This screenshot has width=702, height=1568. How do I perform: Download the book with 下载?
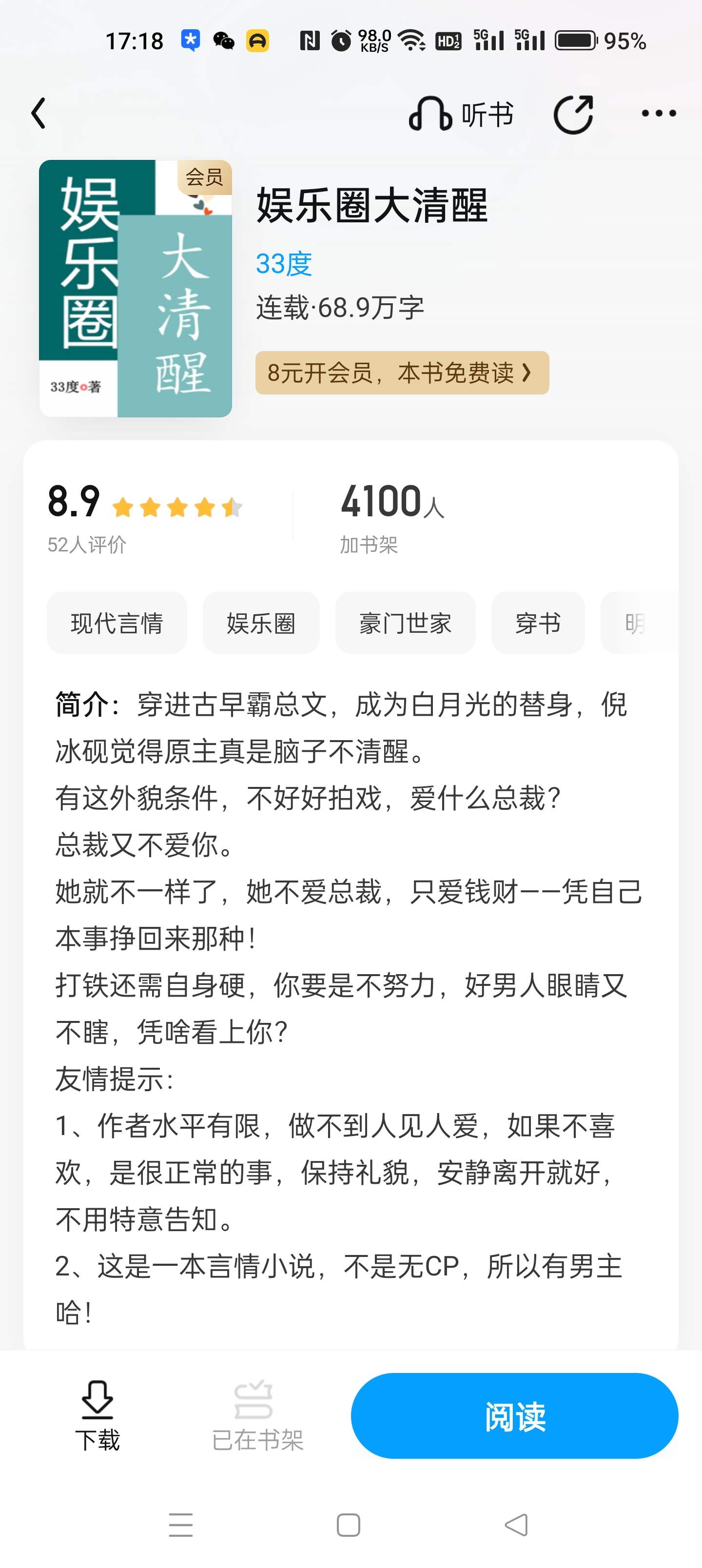[97, 1416]
